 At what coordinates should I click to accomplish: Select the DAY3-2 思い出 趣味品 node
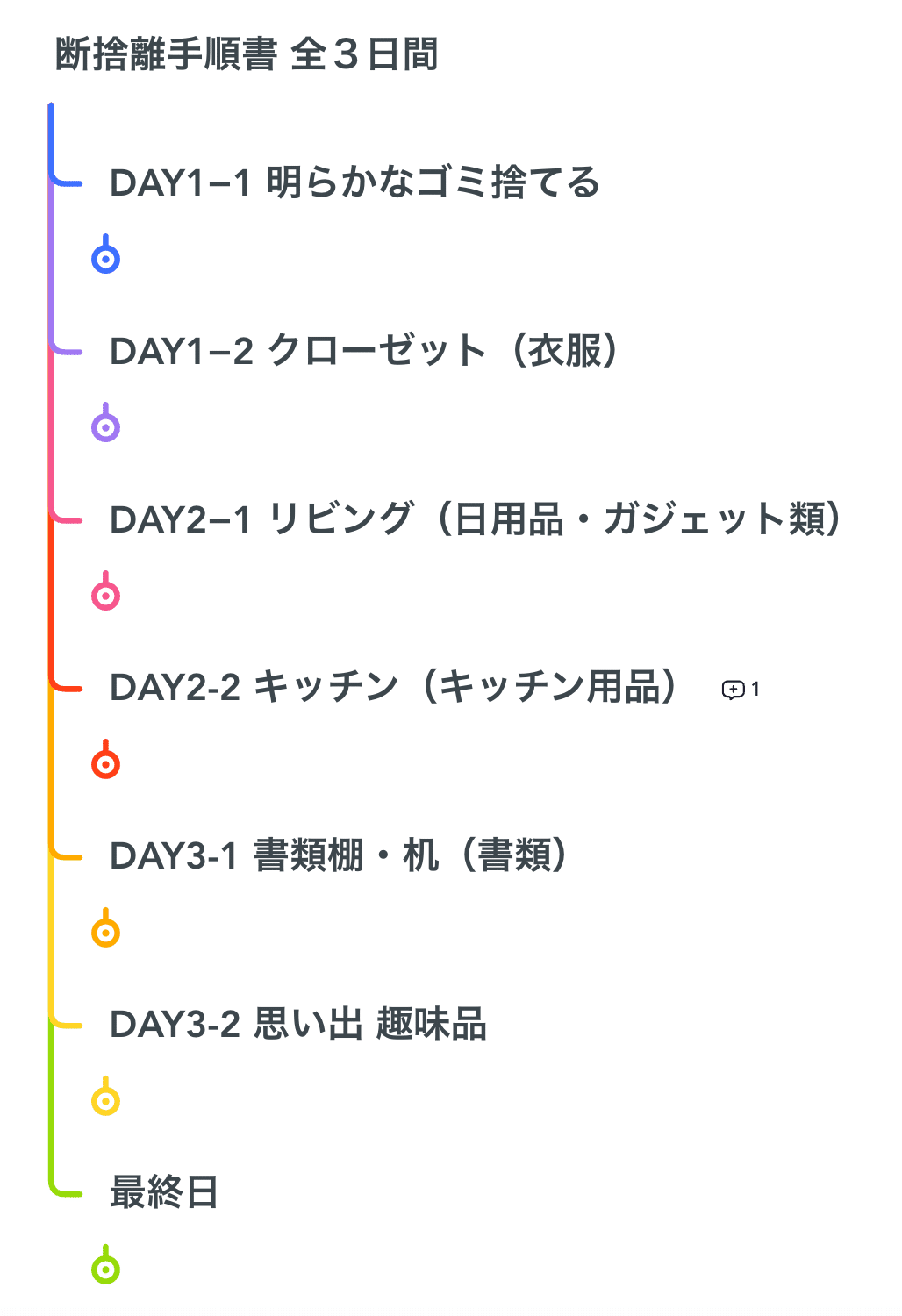(298, 1025)
